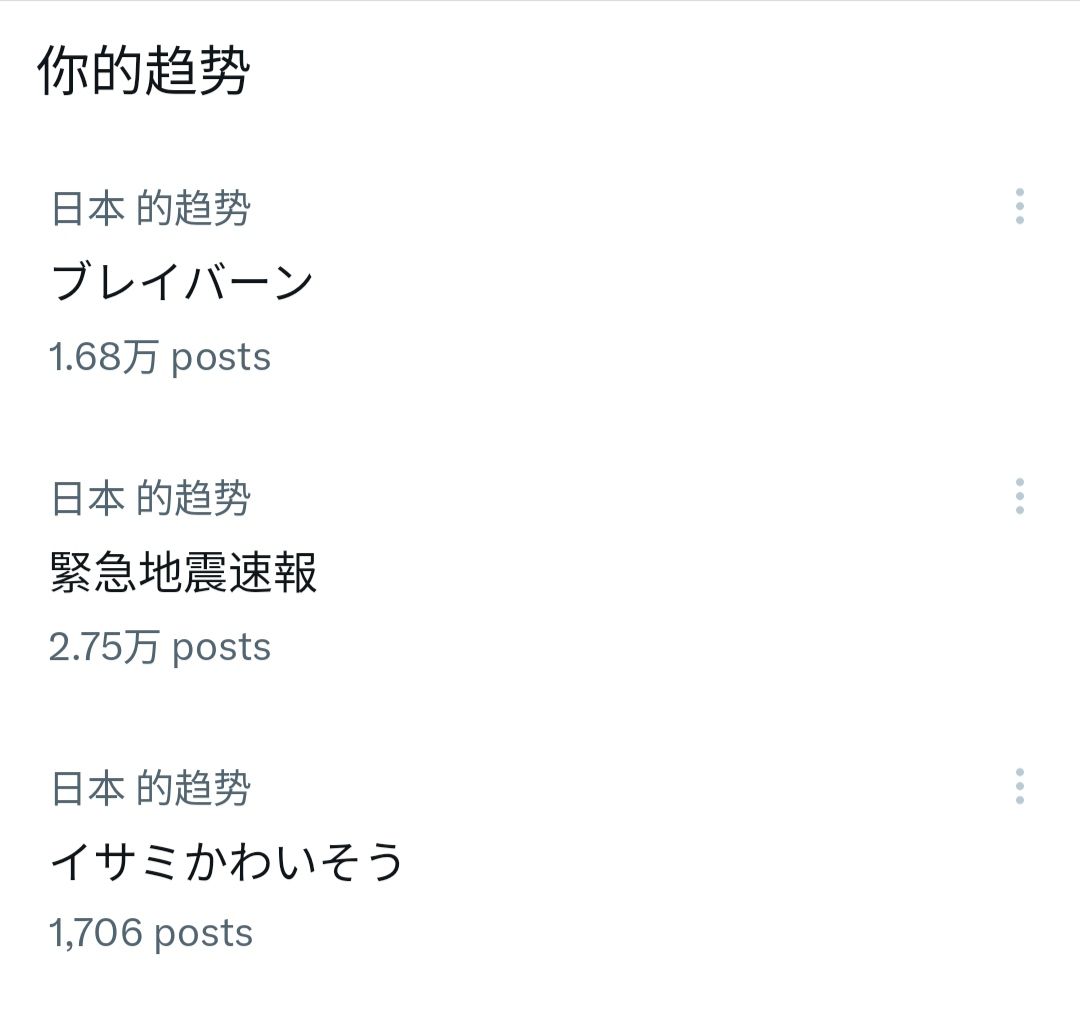This screenshot has height=1016, width=1080.
Task: Open more options for イサミかわいそう trend
Action: click(1019, 786)
